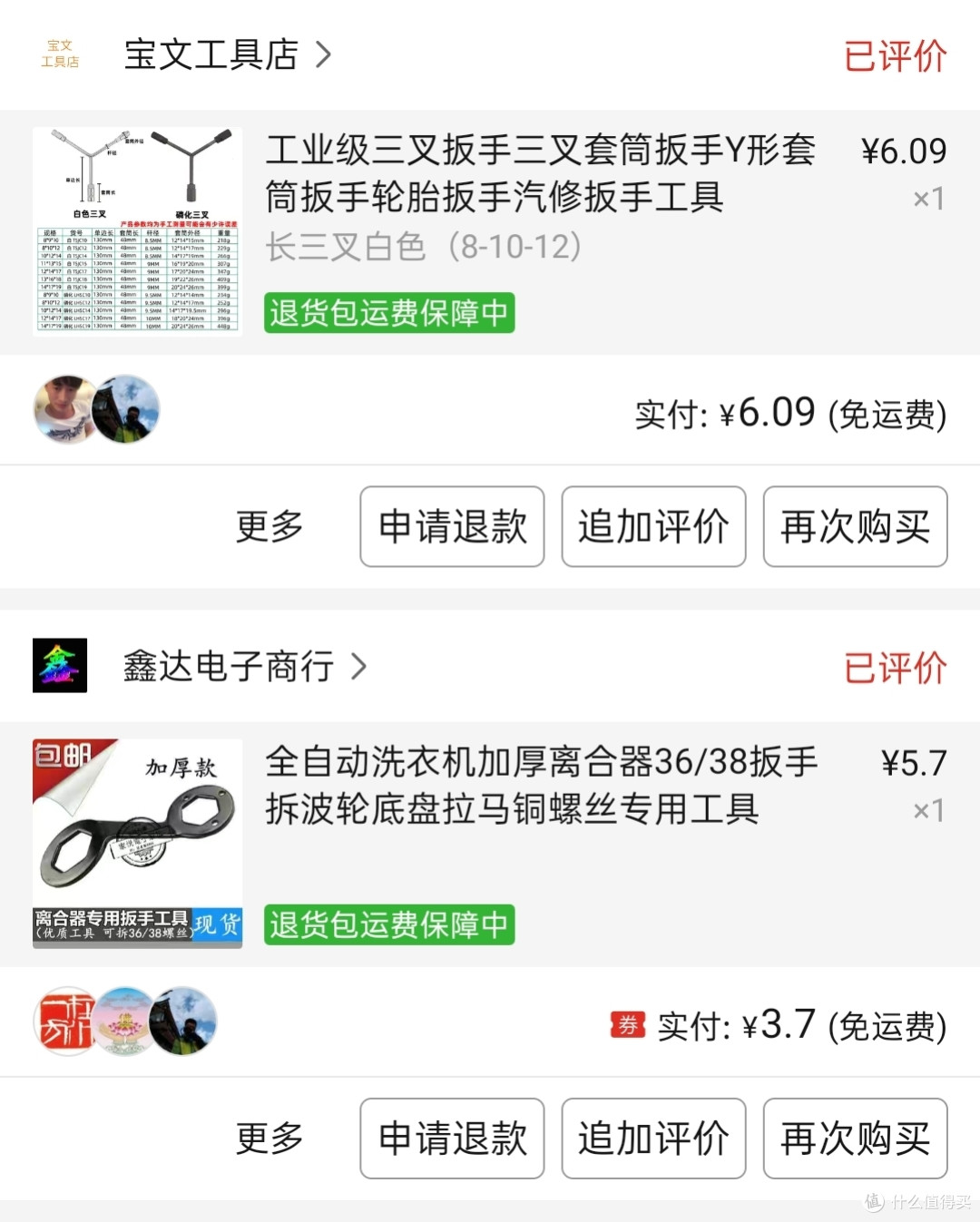Click the red seal stamp avatar
980x1222 pixels.
tap(64, 1021)
